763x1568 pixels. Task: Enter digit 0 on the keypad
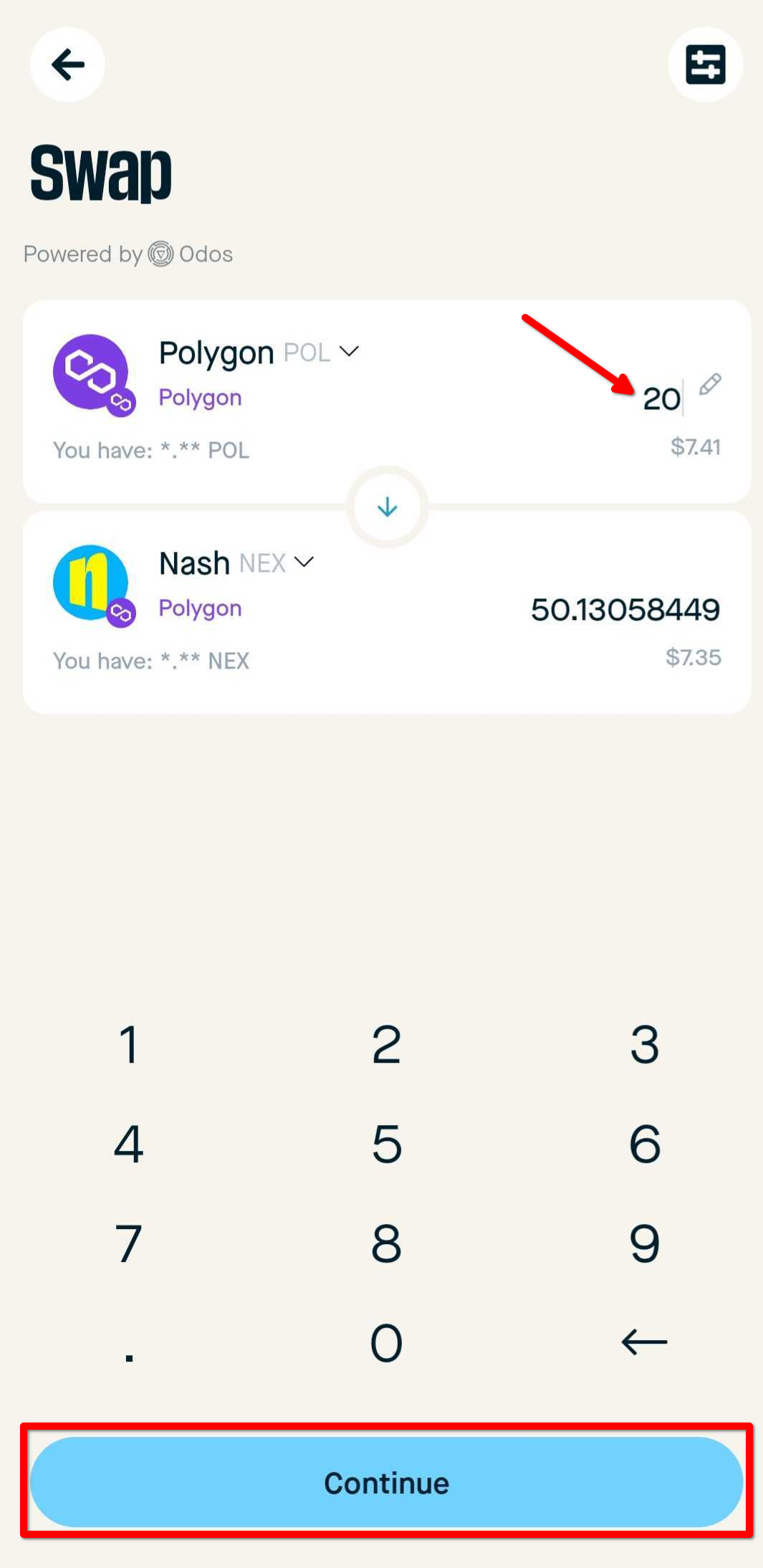pos(387,1342)
